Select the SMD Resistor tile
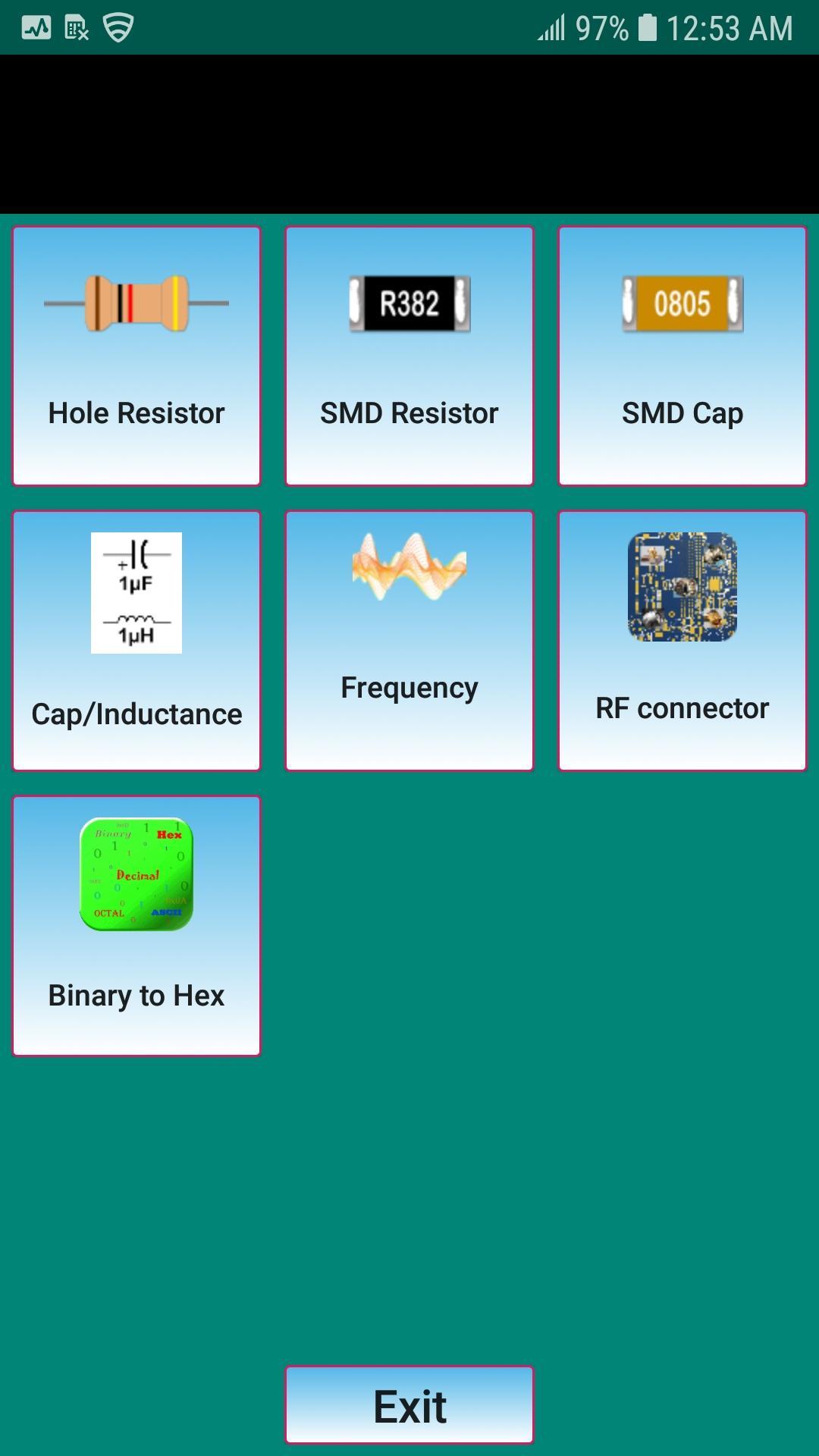The height and width of the screenshot is (1456, 819). point(409,356)
